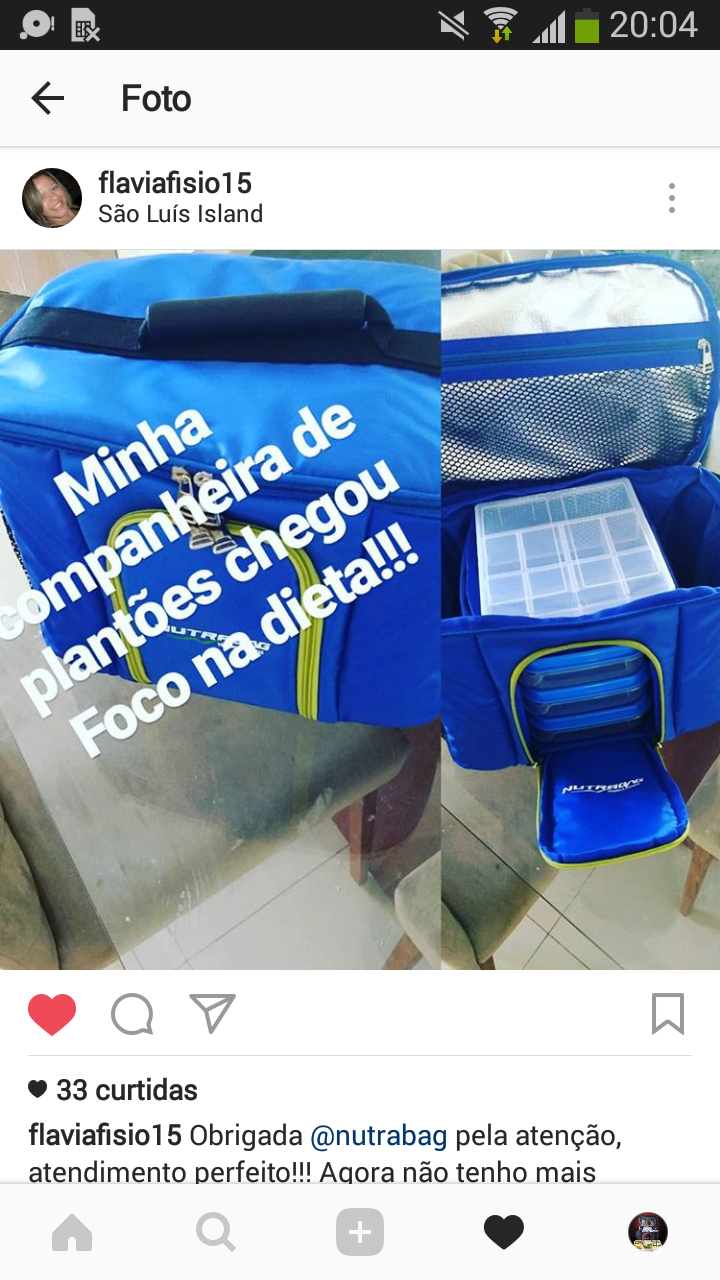Switch to the Home tab
Viewport: 720px width, 1280px height.
coord(72,1233)
